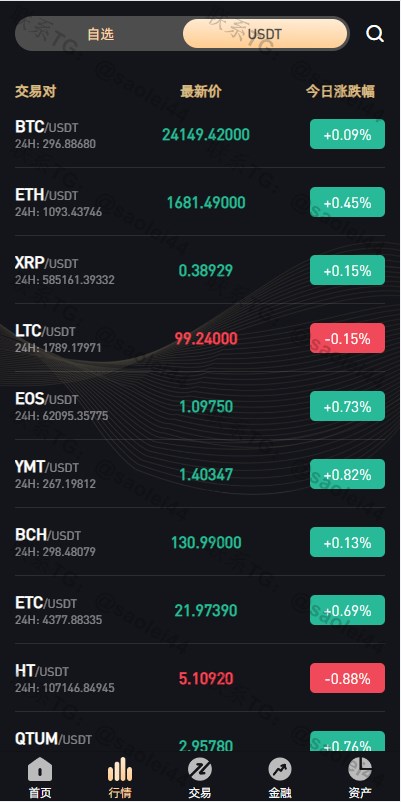Open the LTC/USDT row

tap(200, 338)
